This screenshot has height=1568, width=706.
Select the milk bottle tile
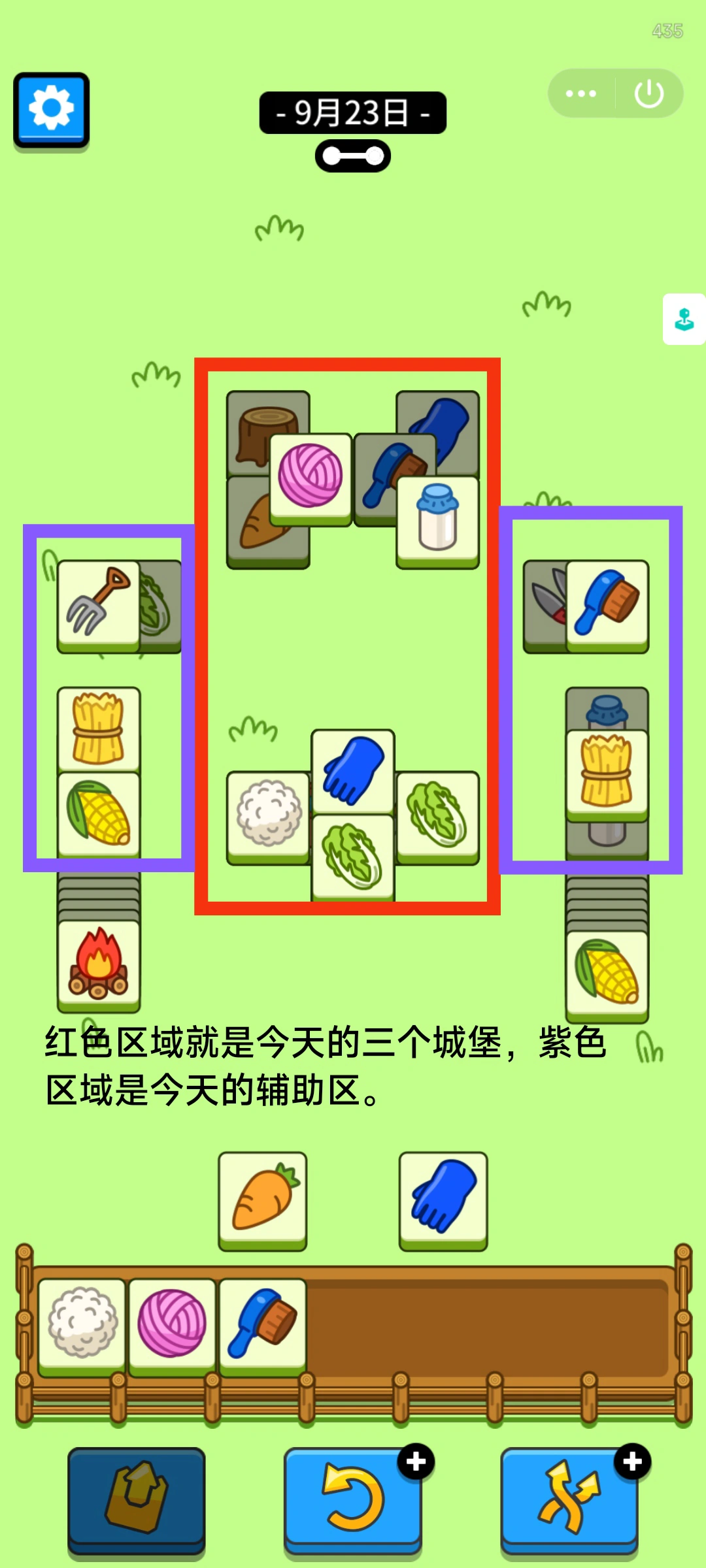(437, 521)
